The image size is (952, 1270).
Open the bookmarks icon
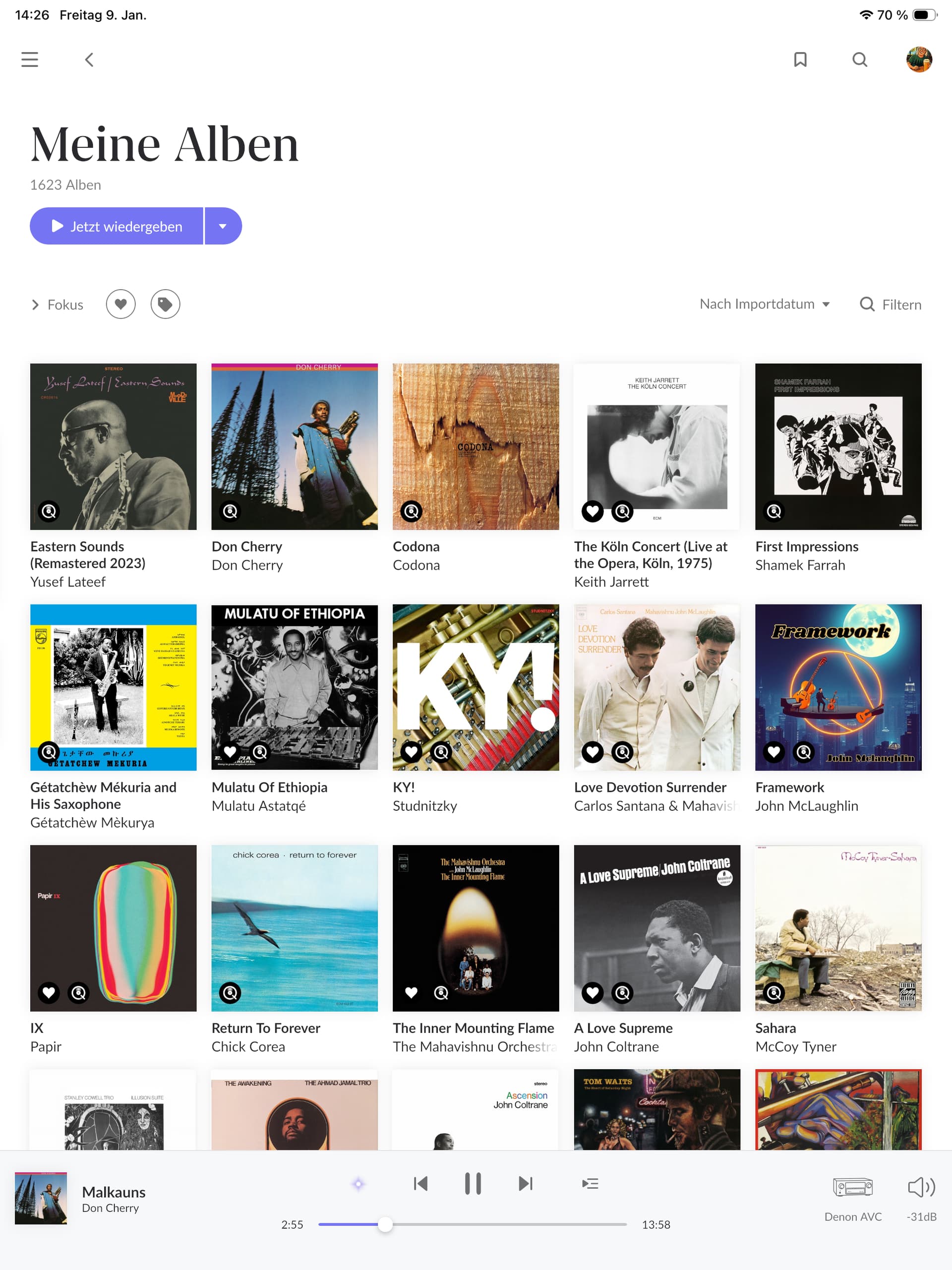[x=800, y=60]
